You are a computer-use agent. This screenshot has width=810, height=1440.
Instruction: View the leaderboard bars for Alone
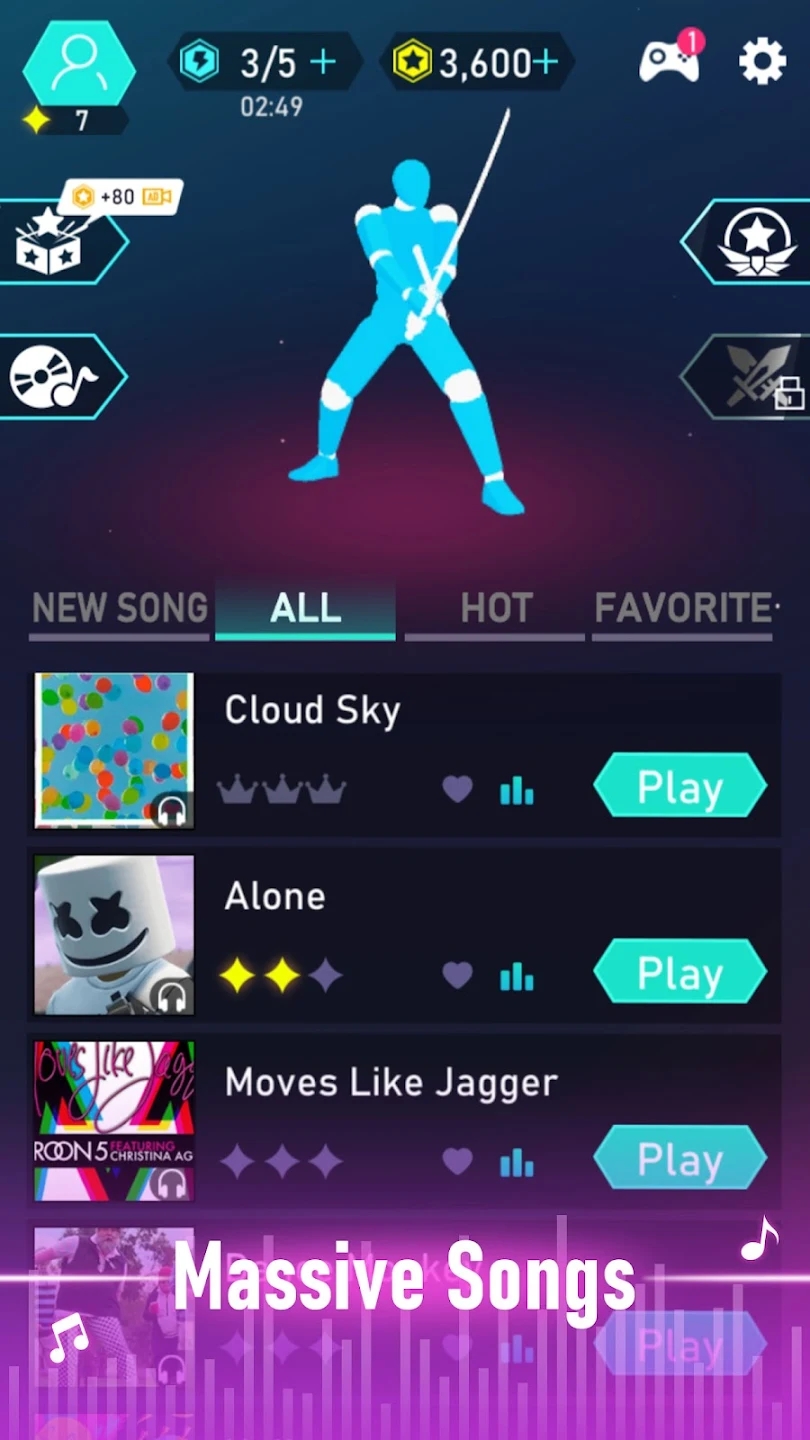click(x=516, y=976)
